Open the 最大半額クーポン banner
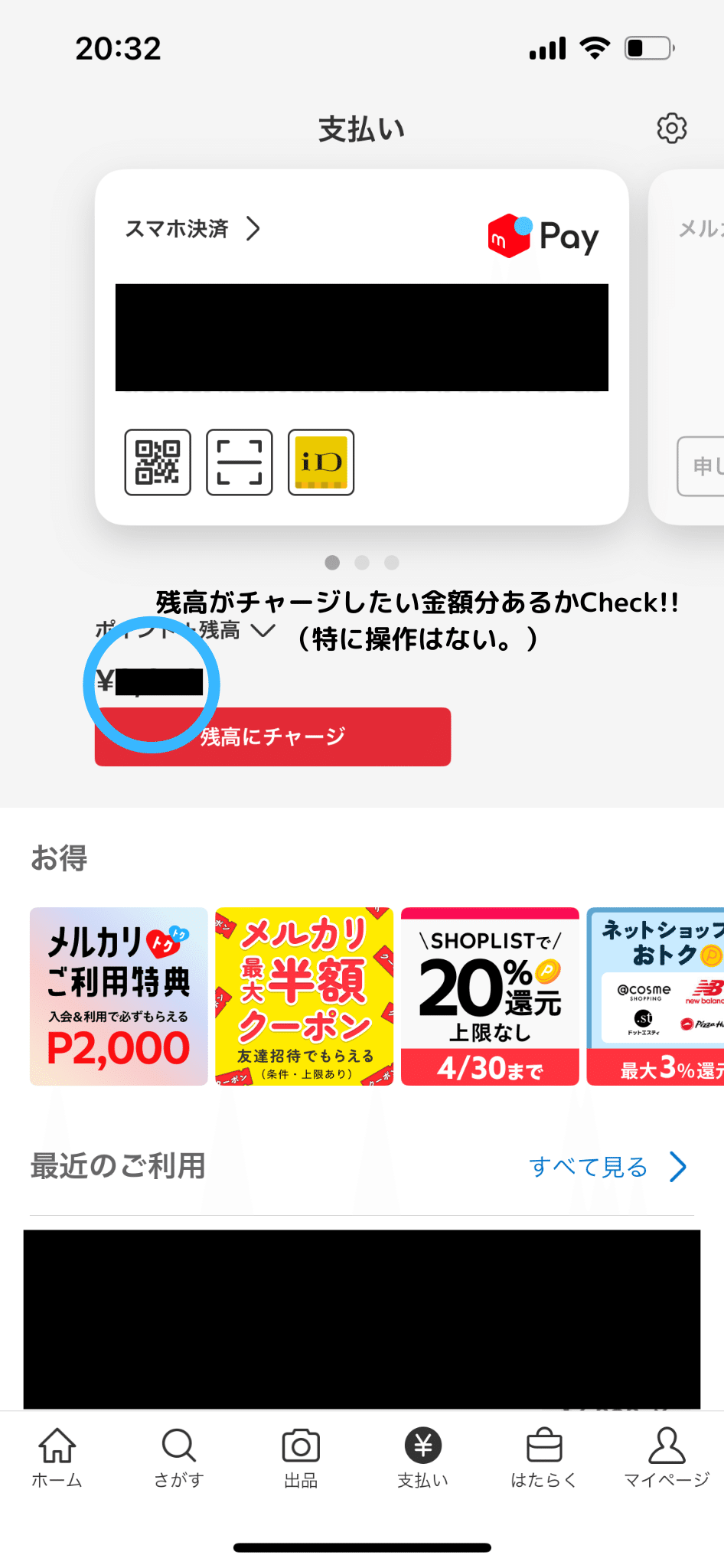Screen dimensions: 724x1568 coord(305,996)
